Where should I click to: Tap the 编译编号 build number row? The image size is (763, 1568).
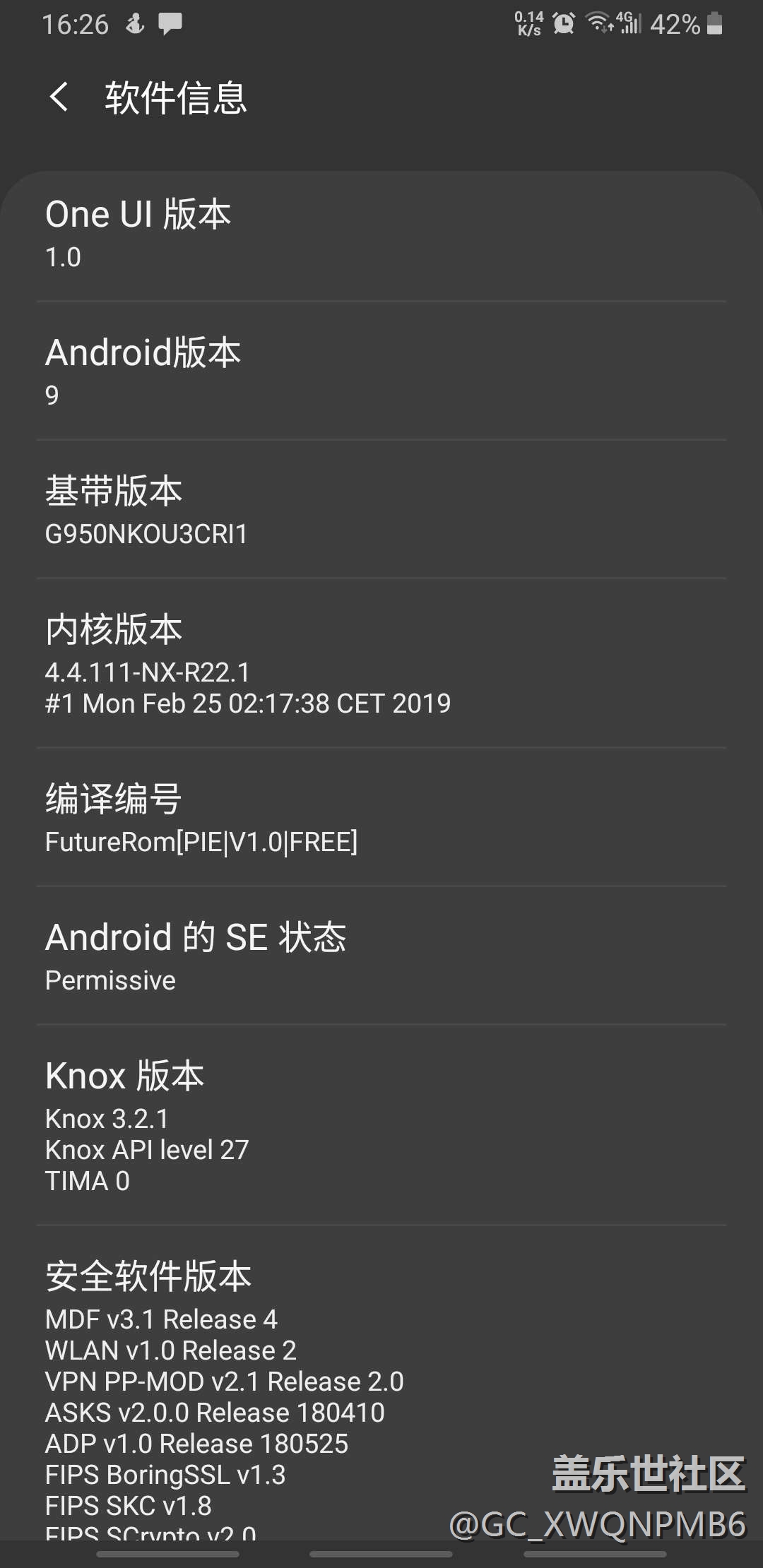pyautogui.click(x=381, y=818)
